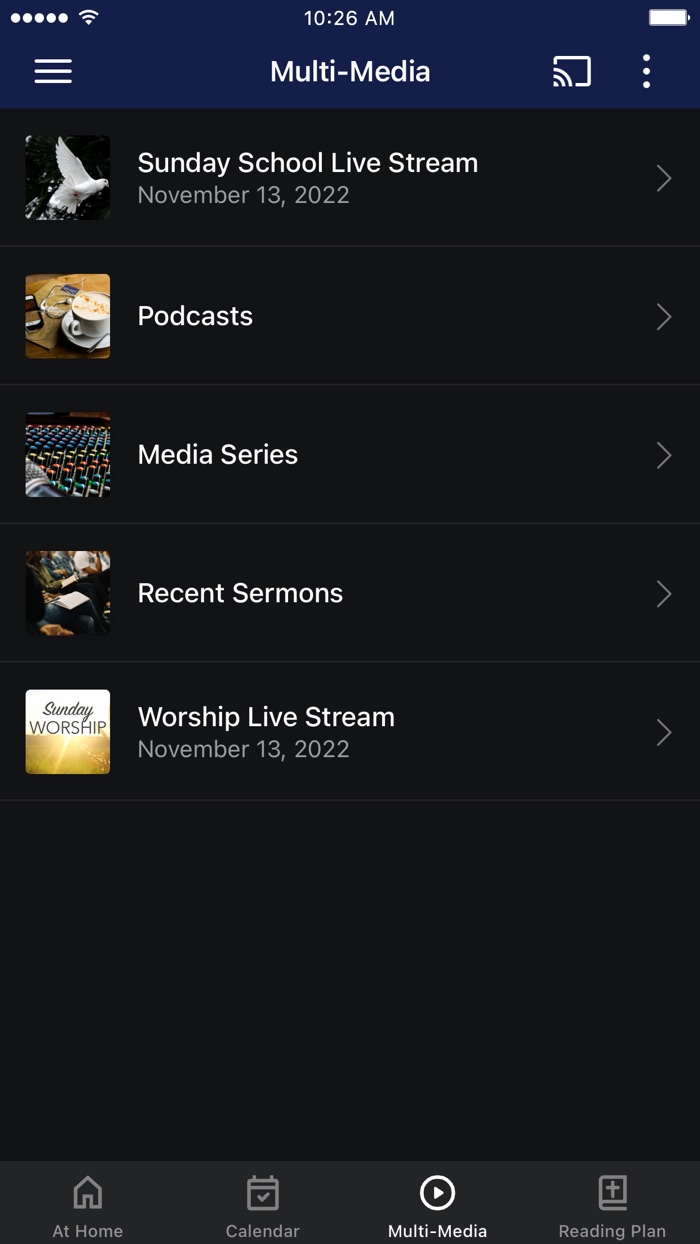Select the Multi-Media tab
Image resolution: width=700 pixels, height=1244 pixels.
pos(437,1205)
